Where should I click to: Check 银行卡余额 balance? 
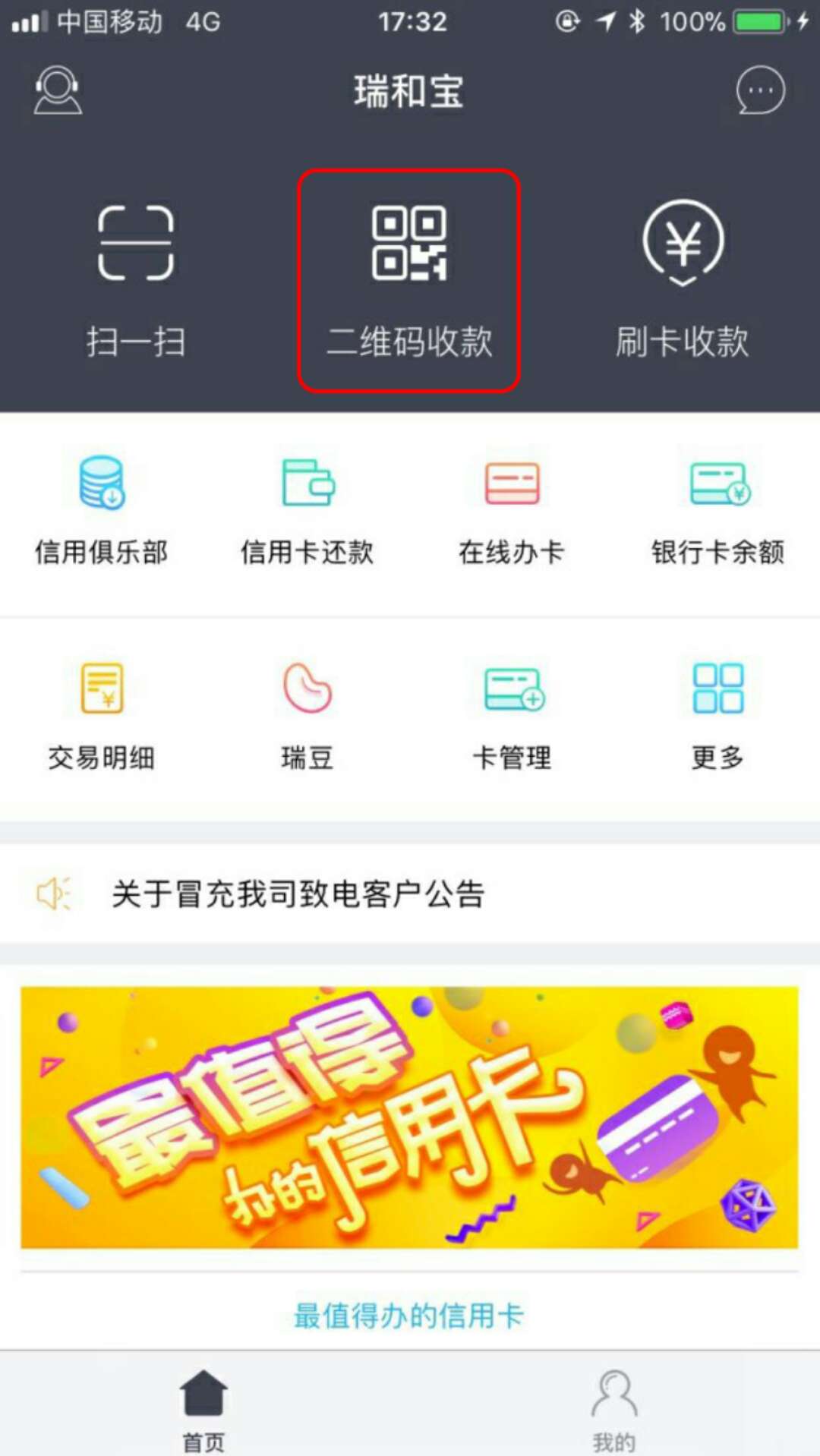pos(718,510)
